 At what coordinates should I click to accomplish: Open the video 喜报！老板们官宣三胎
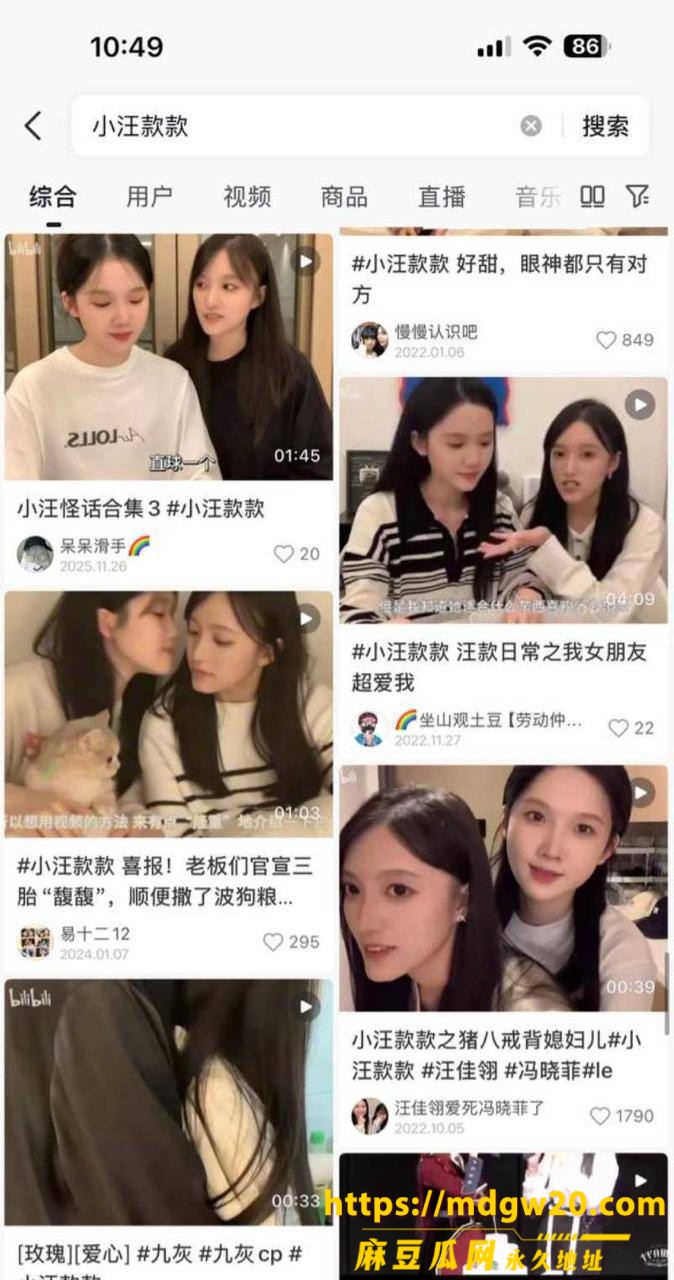(169, 714)
